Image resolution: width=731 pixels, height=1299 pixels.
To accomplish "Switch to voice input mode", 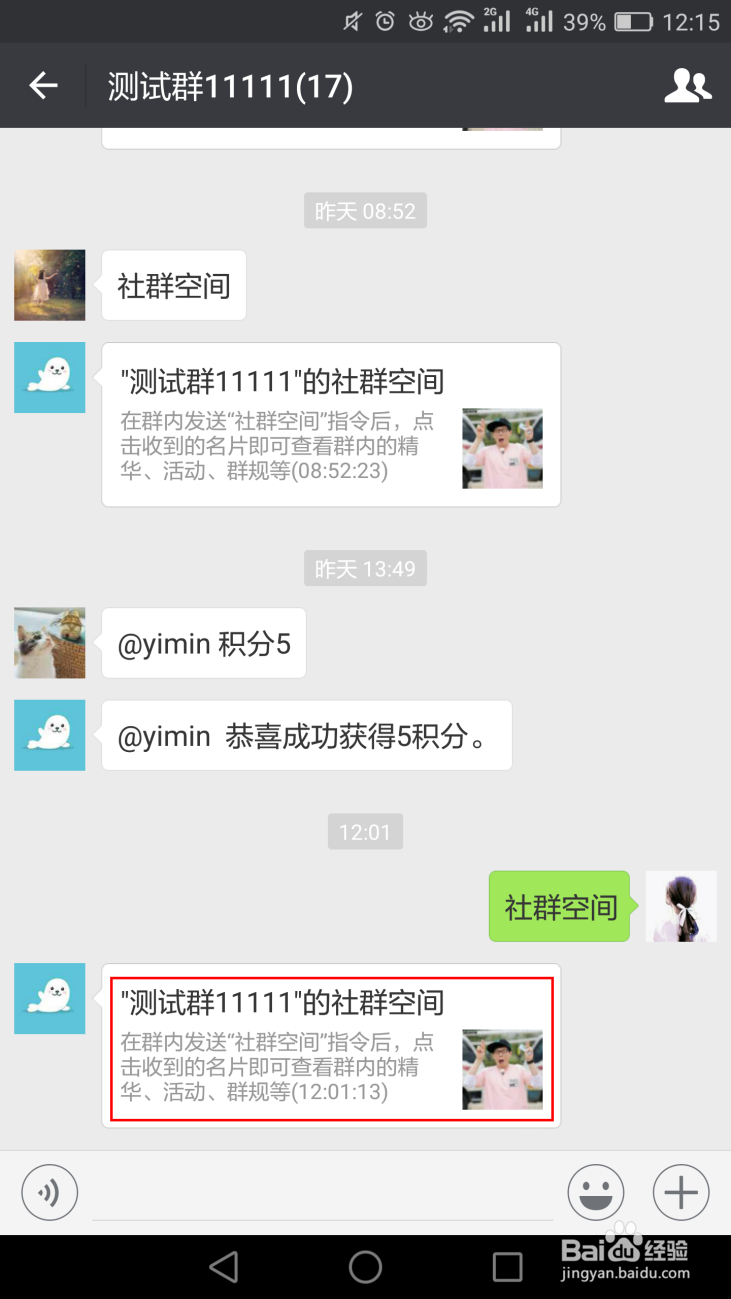I will click(49, 1192).
